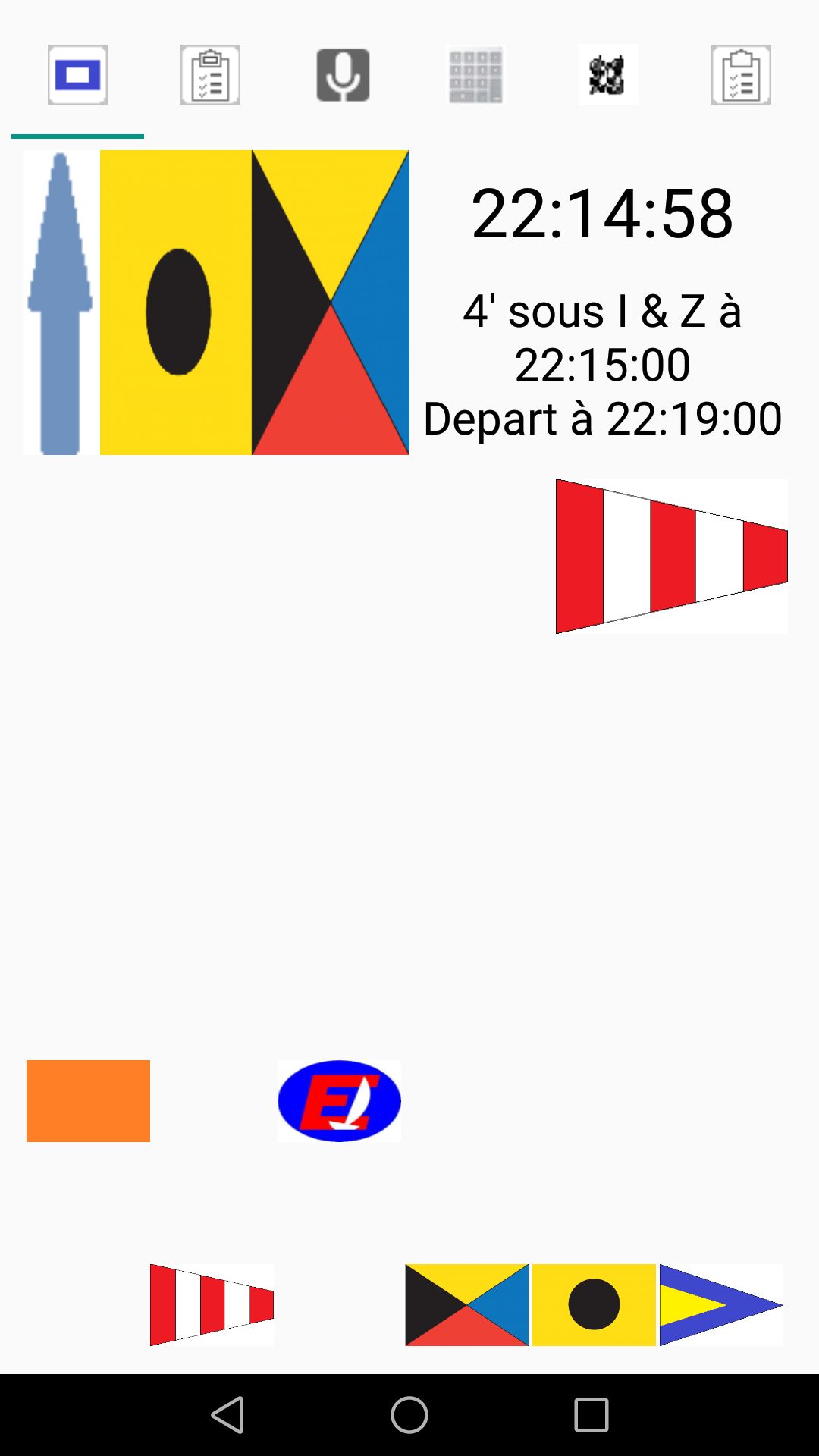This screenshot has height=1456, width=819.
Task: Open the first clipboard checklist tab
Action: (x=210, y=75)
